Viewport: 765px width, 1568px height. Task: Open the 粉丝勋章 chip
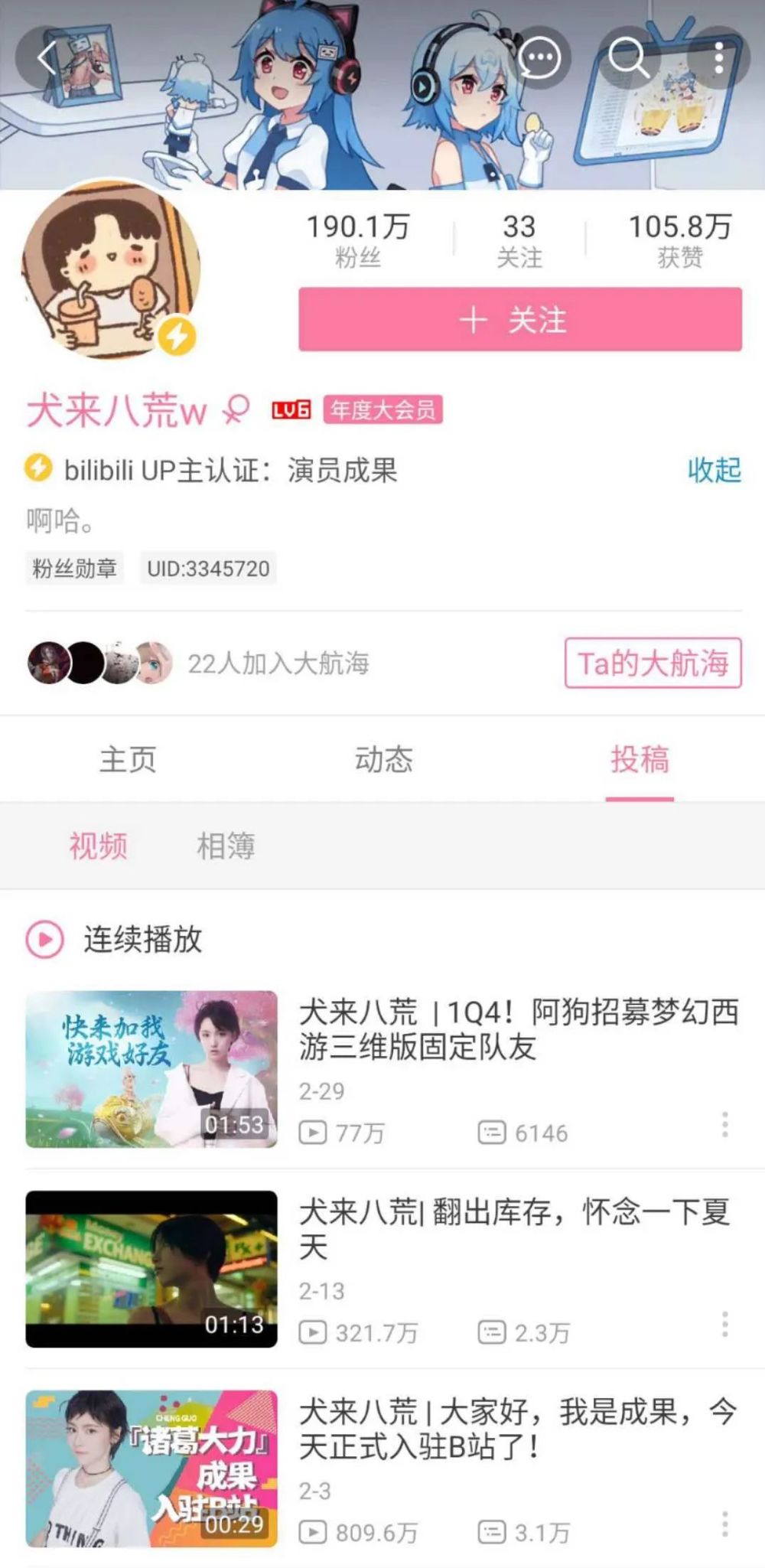coord(74,568)
